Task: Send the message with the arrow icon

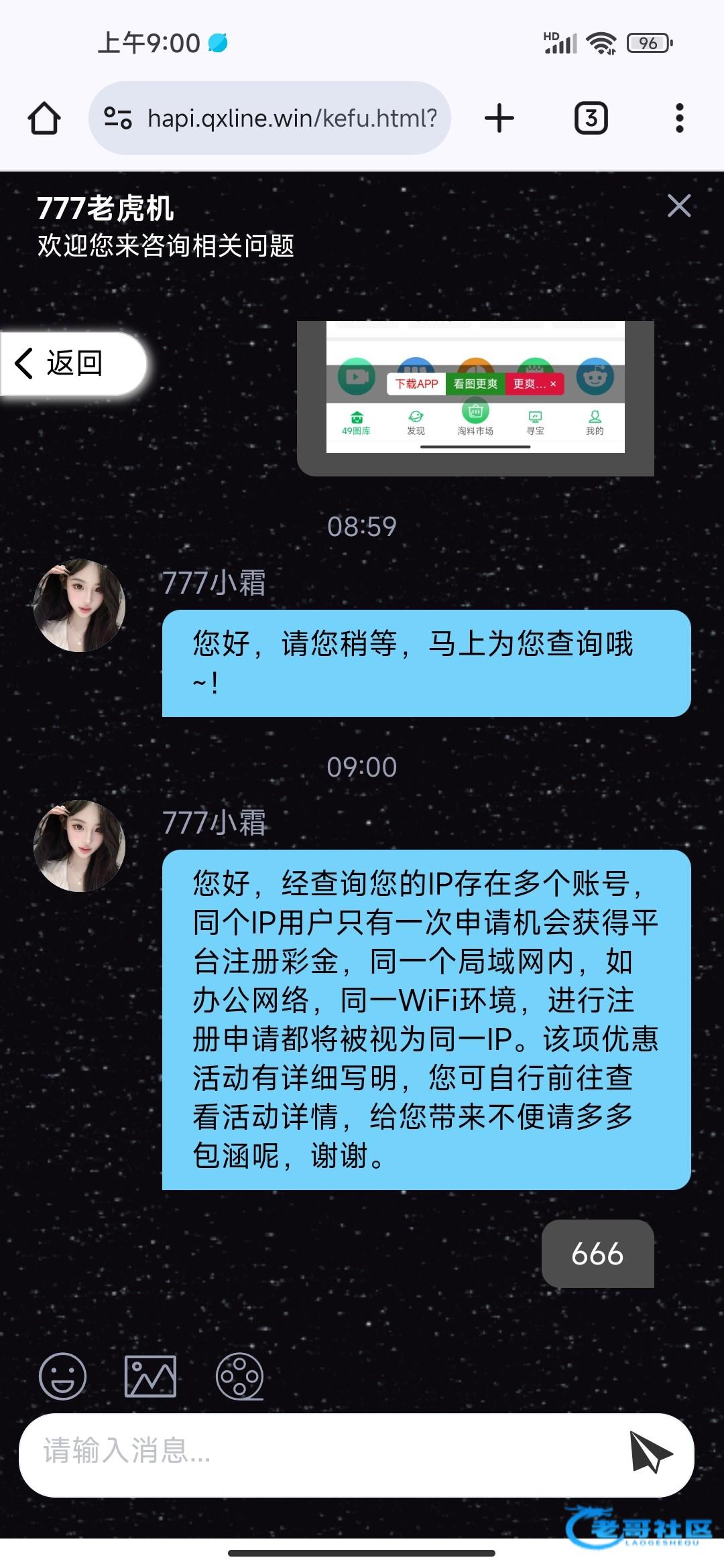Action: click(x=650, y=1452)
